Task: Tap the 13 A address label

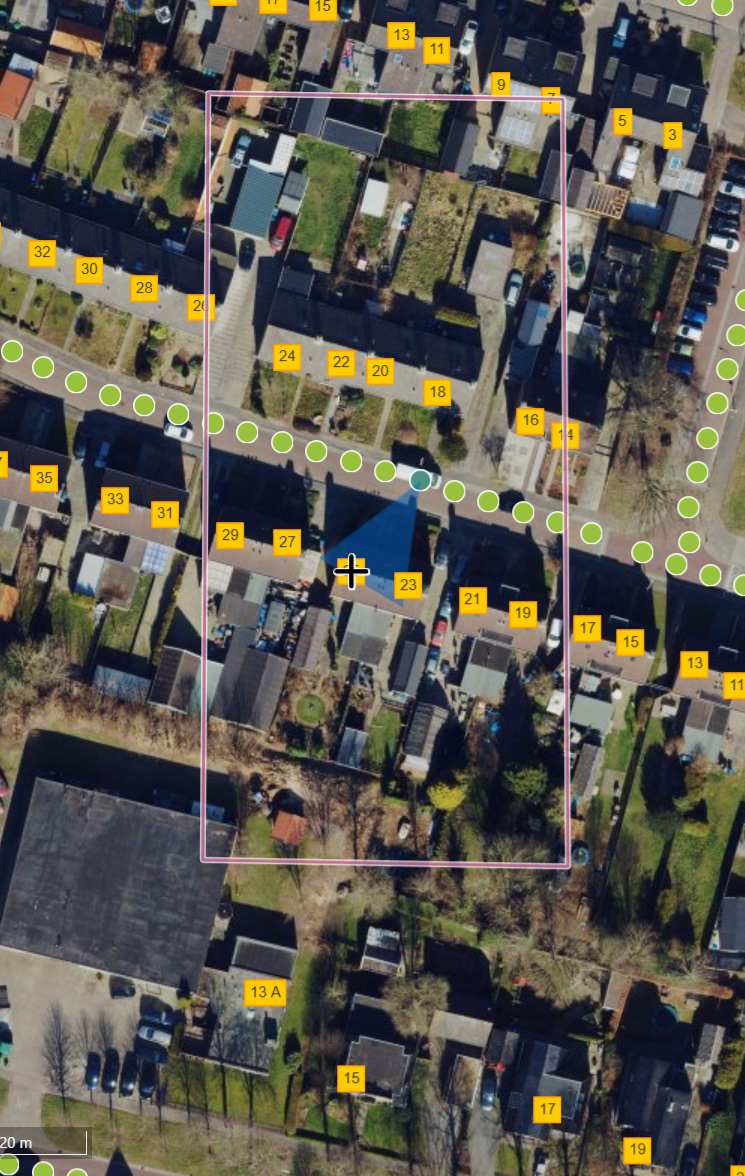Action: tap(265, 992)
